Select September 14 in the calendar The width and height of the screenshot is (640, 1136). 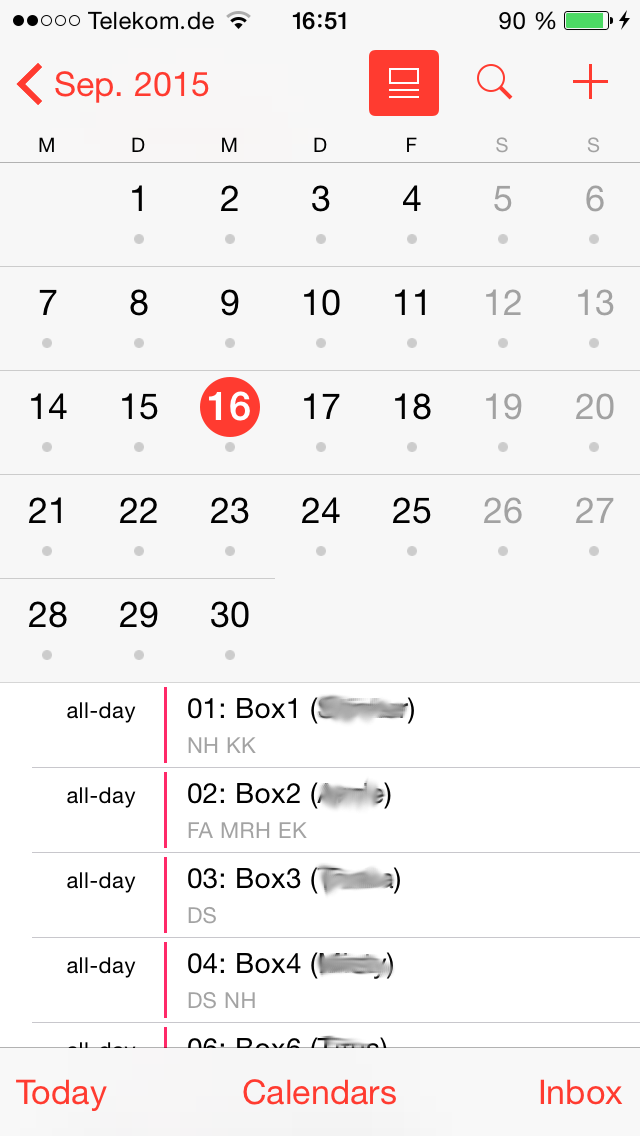point(47,408)
